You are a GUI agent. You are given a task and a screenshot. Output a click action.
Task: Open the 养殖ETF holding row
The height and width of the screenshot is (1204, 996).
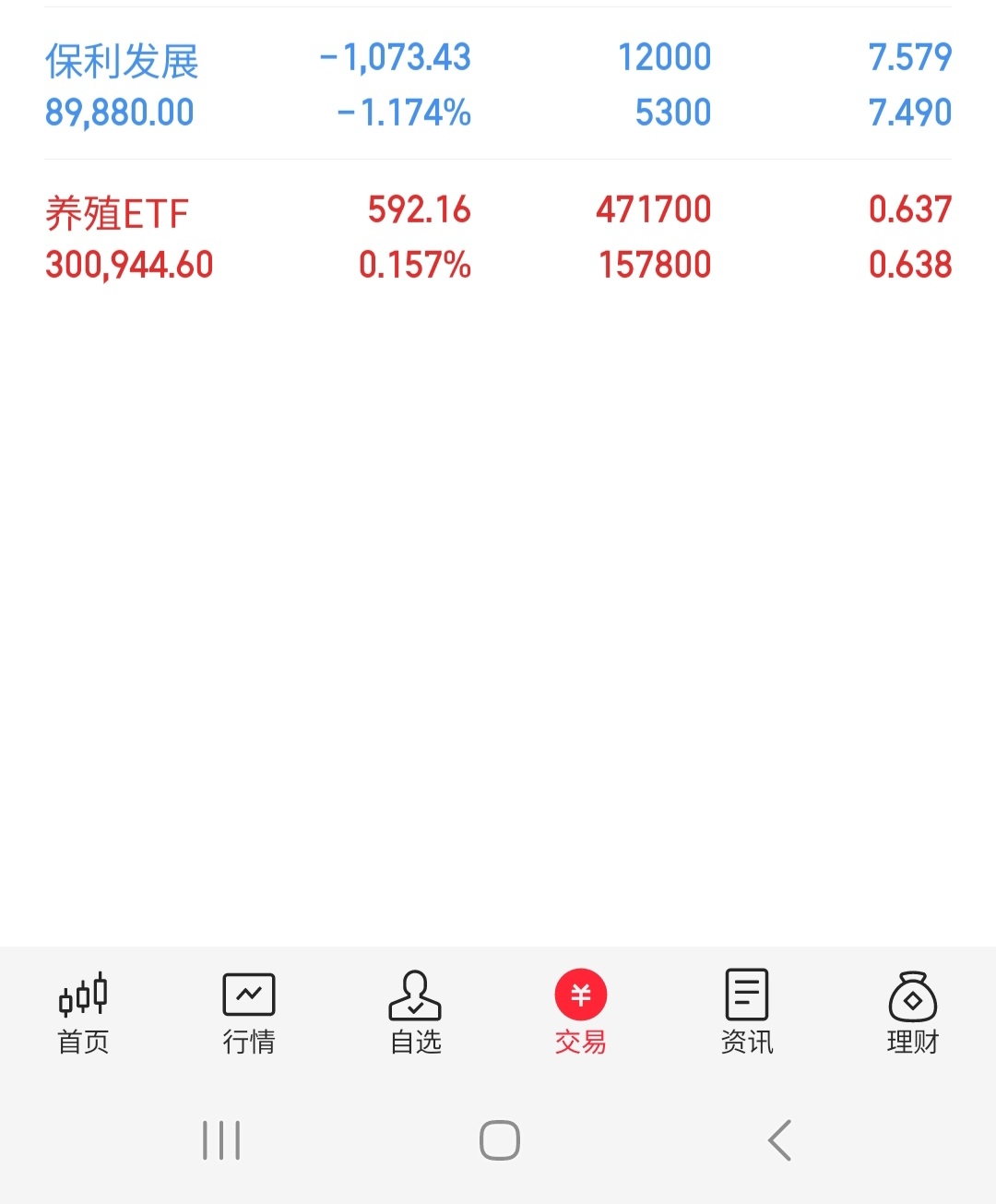point(498,236)
